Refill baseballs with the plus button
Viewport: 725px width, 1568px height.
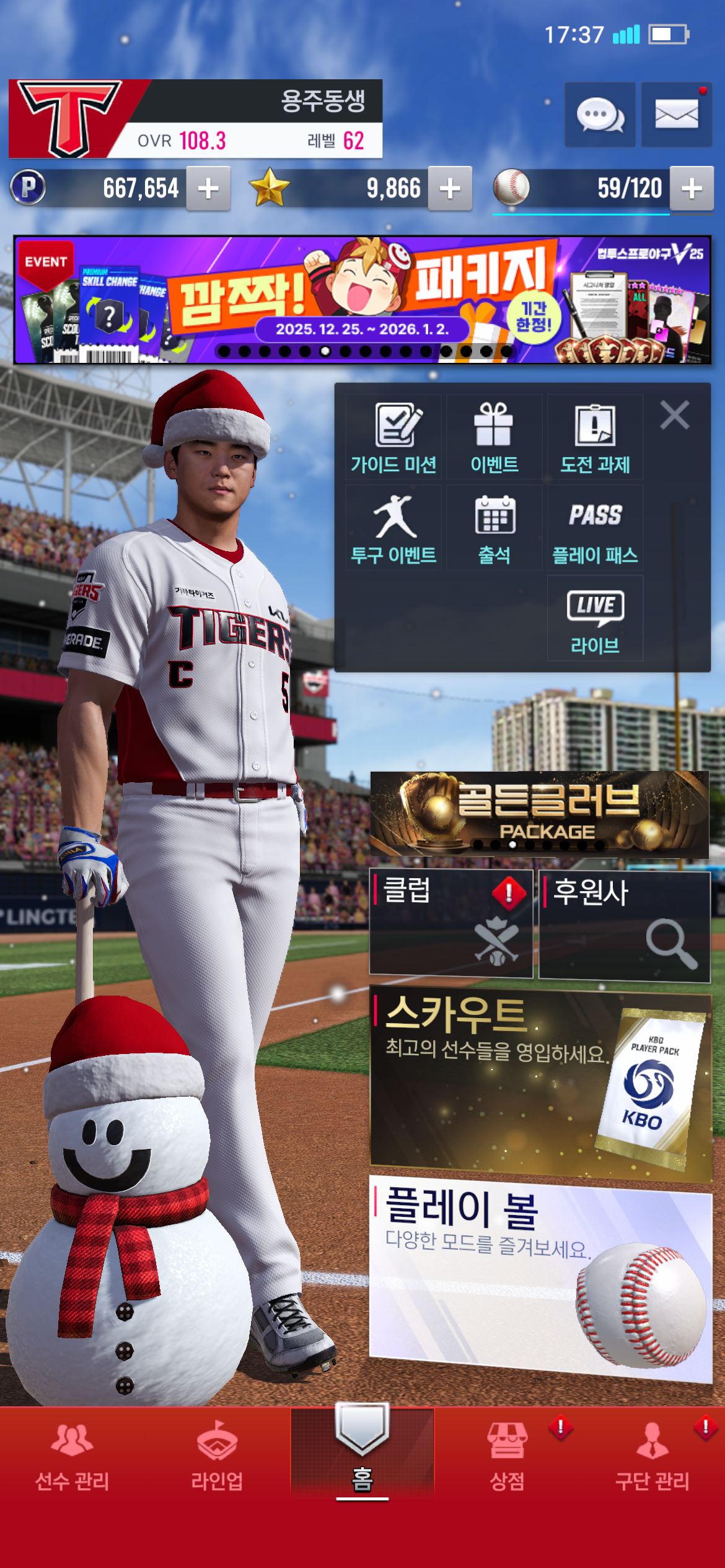pyautogui.click(x=692, y=188)
